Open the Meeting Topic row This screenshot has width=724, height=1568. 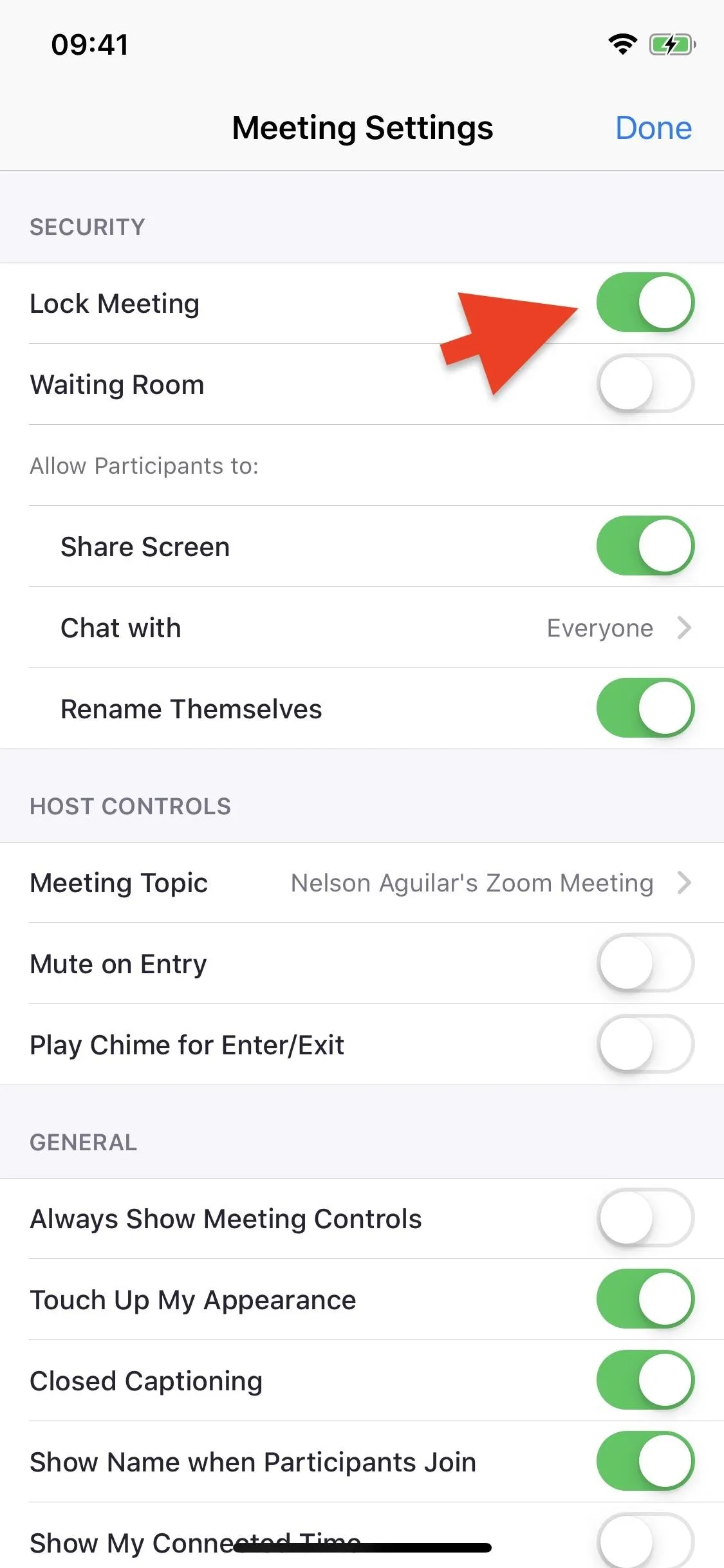click(362, 882)
